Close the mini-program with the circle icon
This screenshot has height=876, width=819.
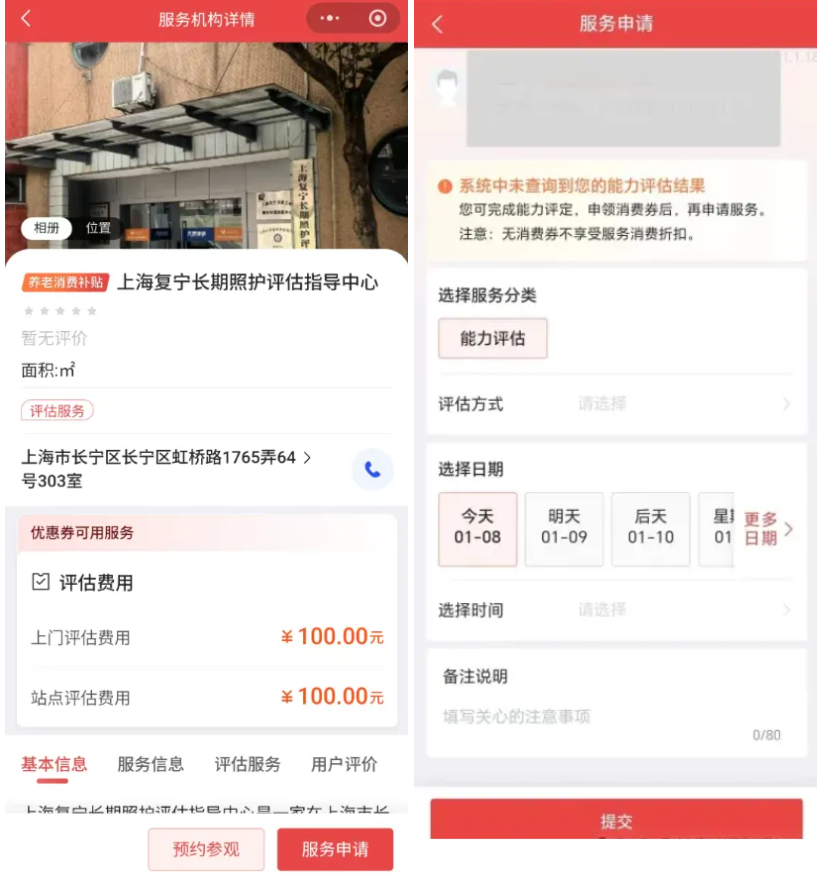pos(377,19)
